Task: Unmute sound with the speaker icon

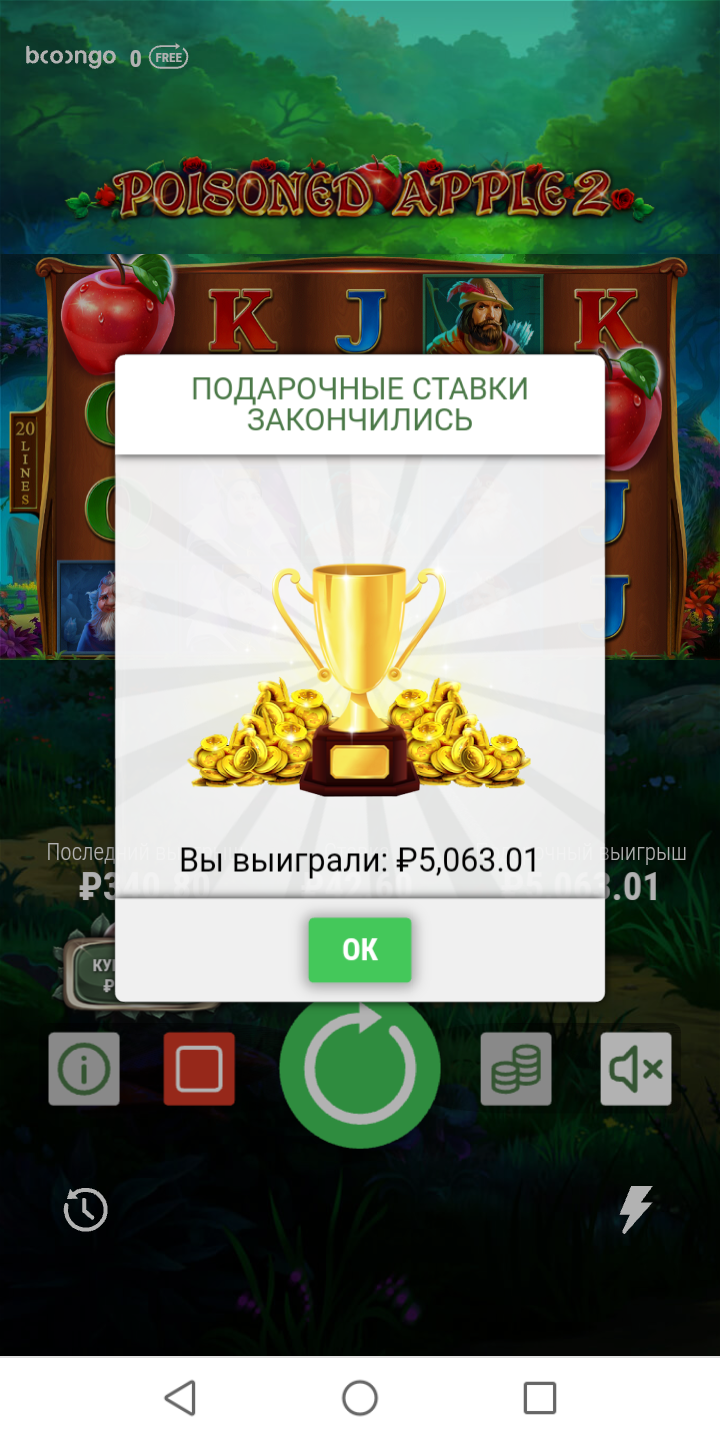Action: [x=636, y=1068]
